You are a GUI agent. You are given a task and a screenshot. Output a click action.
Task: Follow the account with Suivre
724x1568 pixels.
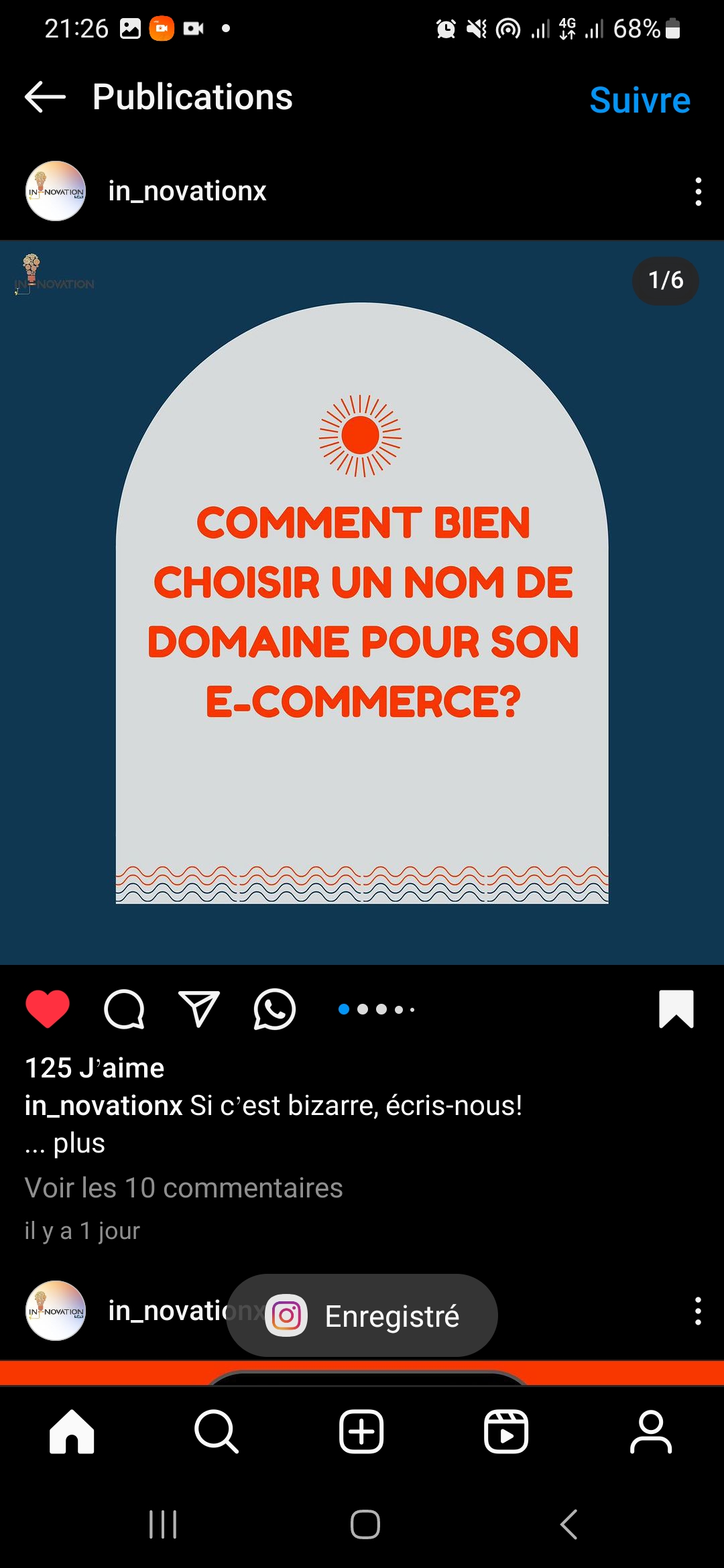[639, 101]
